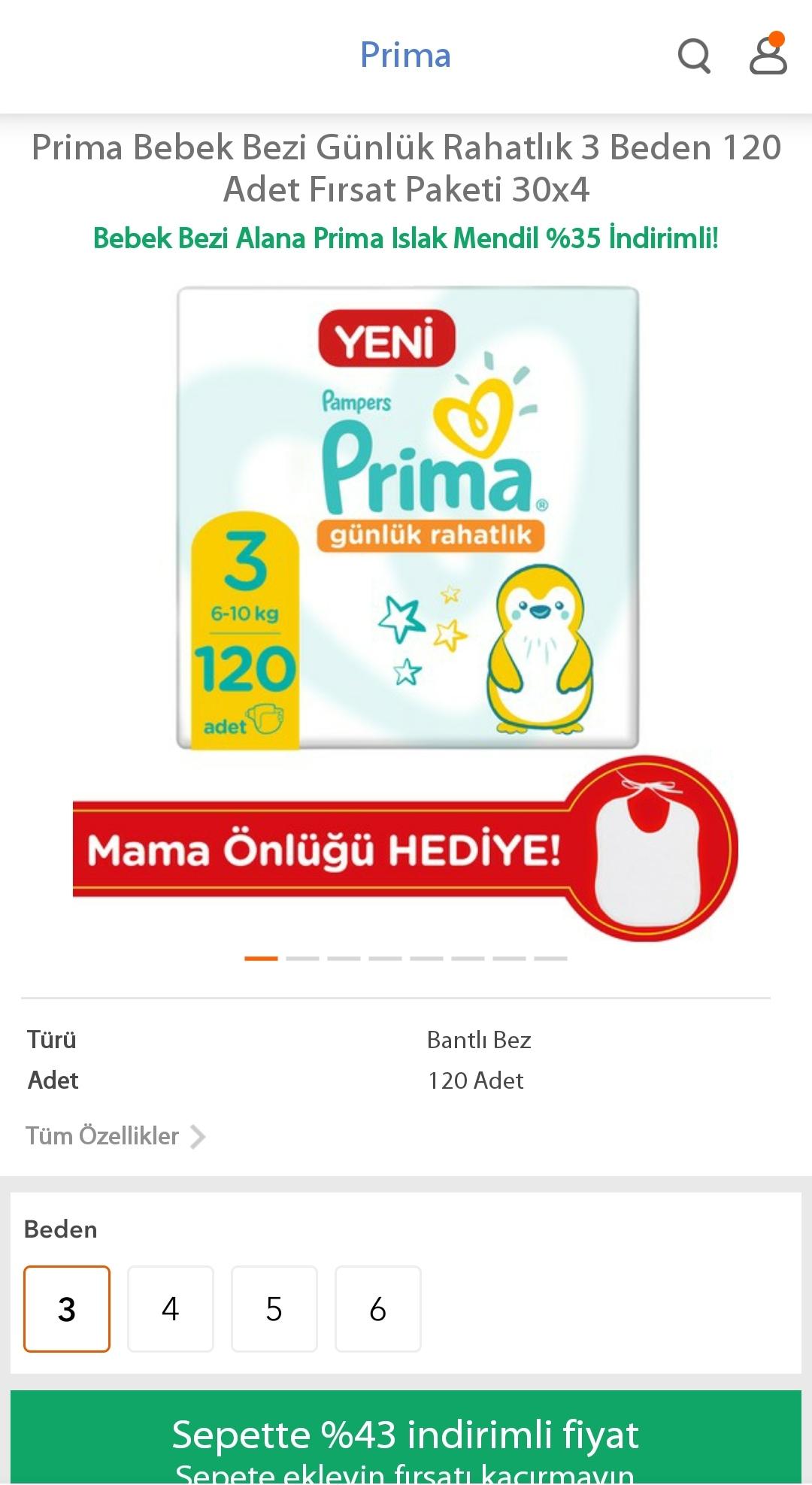This screenshot has width=812, height=1485.
Task: Tap the Prima brand title link
Action: (405, 55)
